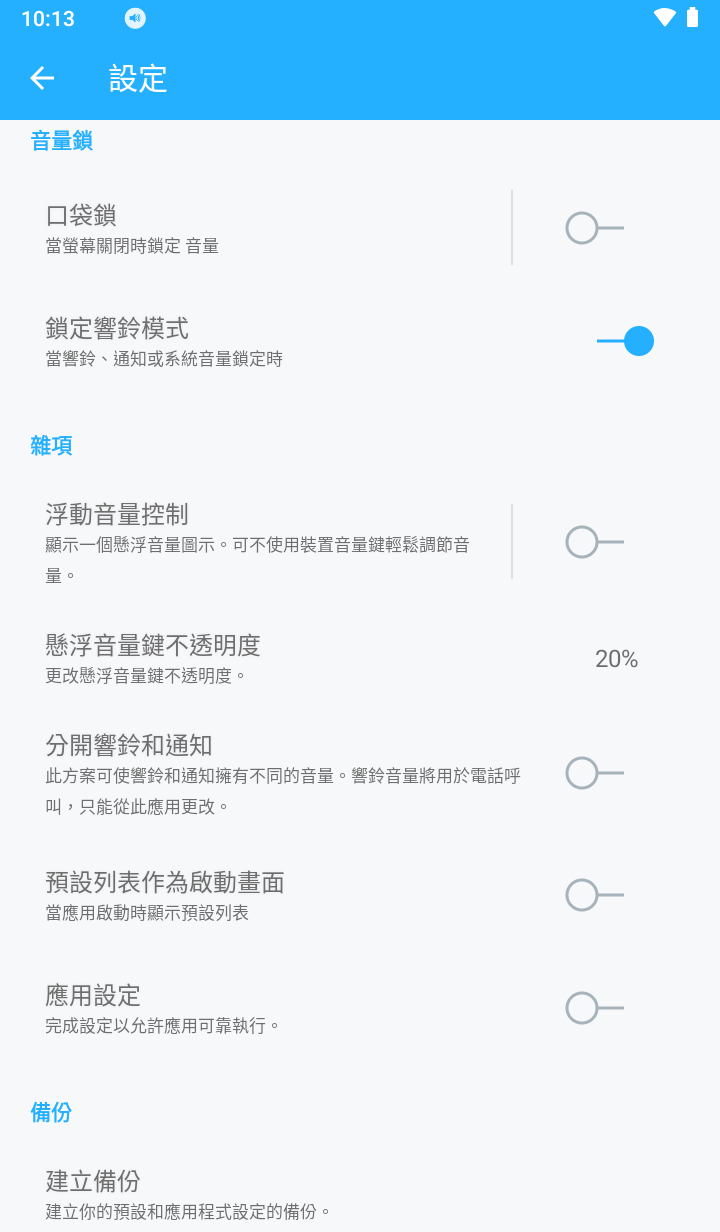Image resolution: width=720 pixels, height=1232 pixels.
Task: Select the 音量鎖 section header
Action: point(60,140)
